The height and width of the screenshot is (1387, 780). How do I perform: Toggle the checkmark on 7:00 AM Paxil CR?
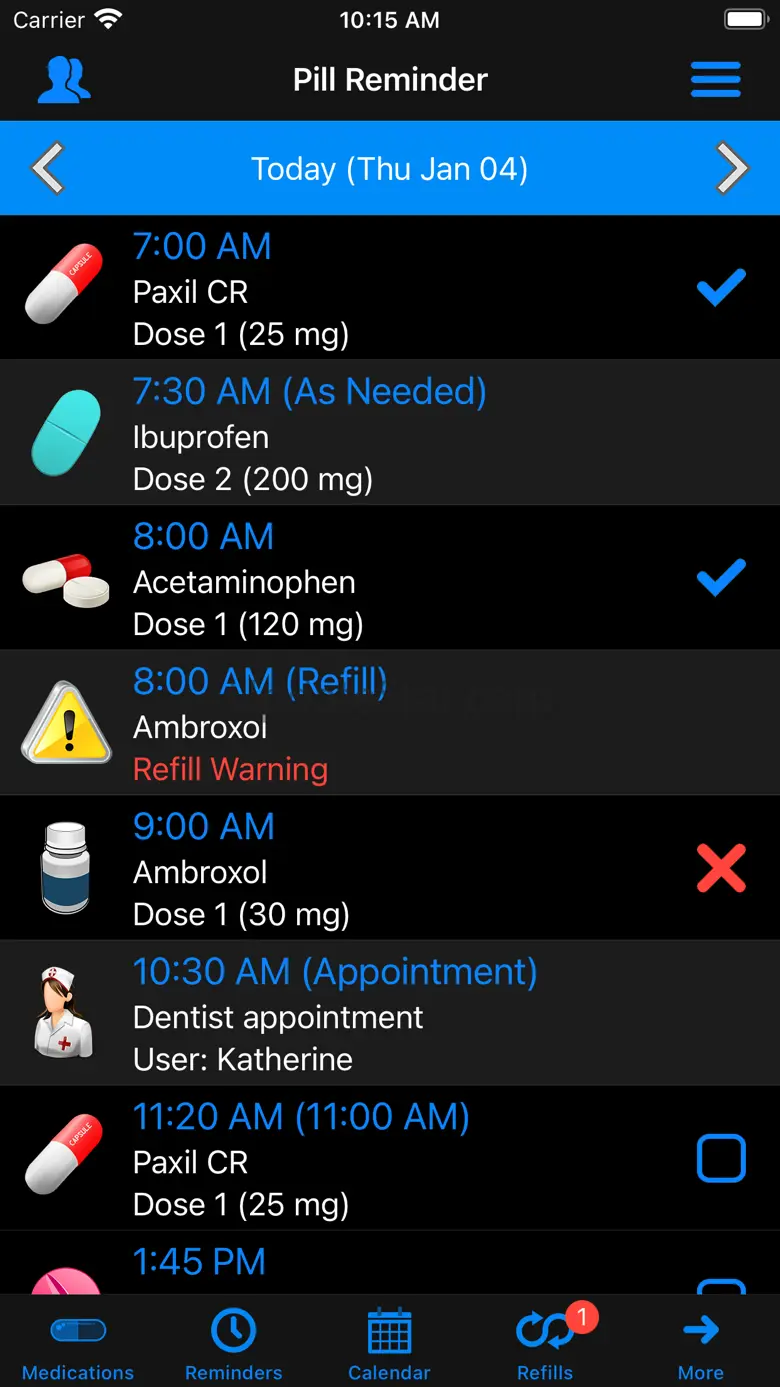[x=721, y=288]
